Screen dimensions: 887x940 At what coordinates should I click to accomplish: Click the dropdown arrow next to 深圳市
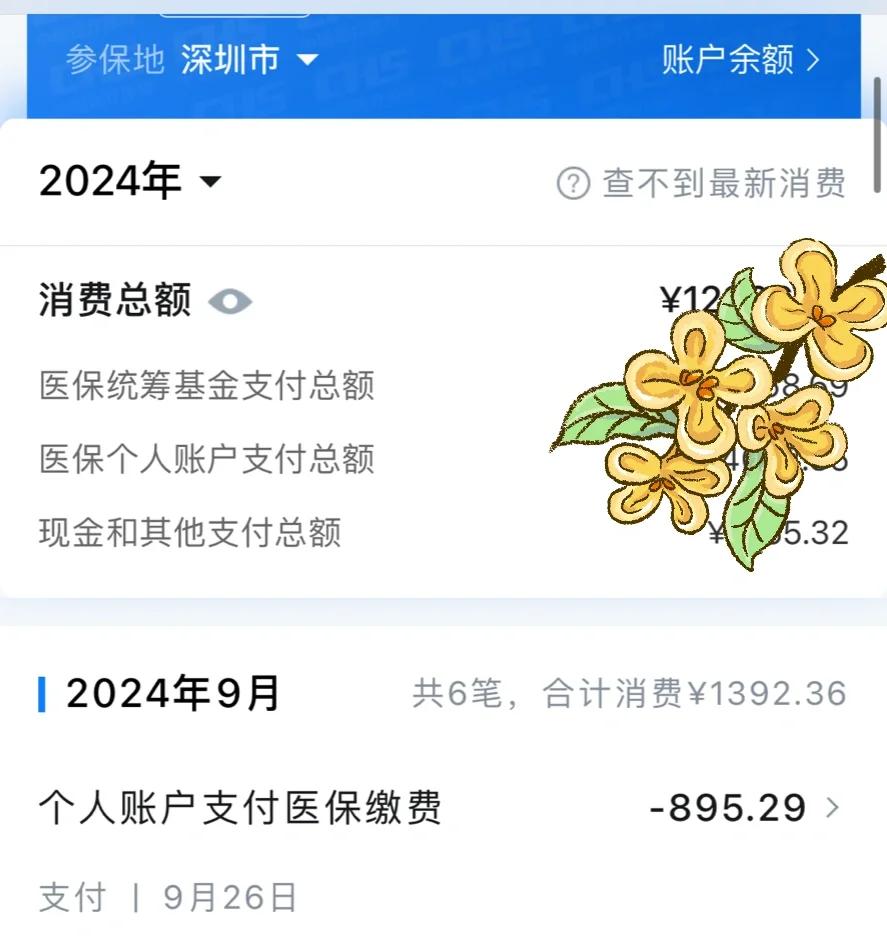tap(306, 58)
